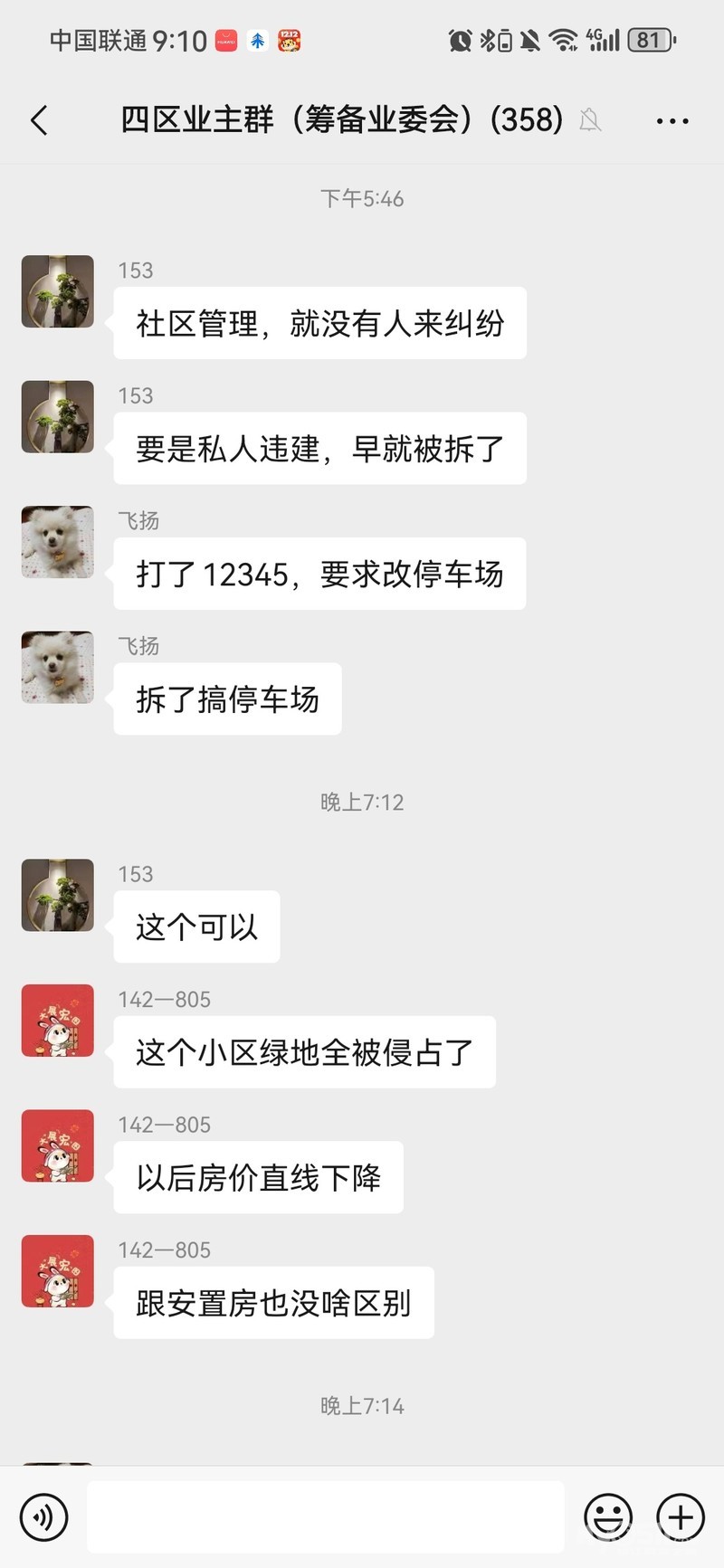Open 153's avatar beside 社区管理 message
This screenshot has height=1568, width=724.
[x=58, y=291]
